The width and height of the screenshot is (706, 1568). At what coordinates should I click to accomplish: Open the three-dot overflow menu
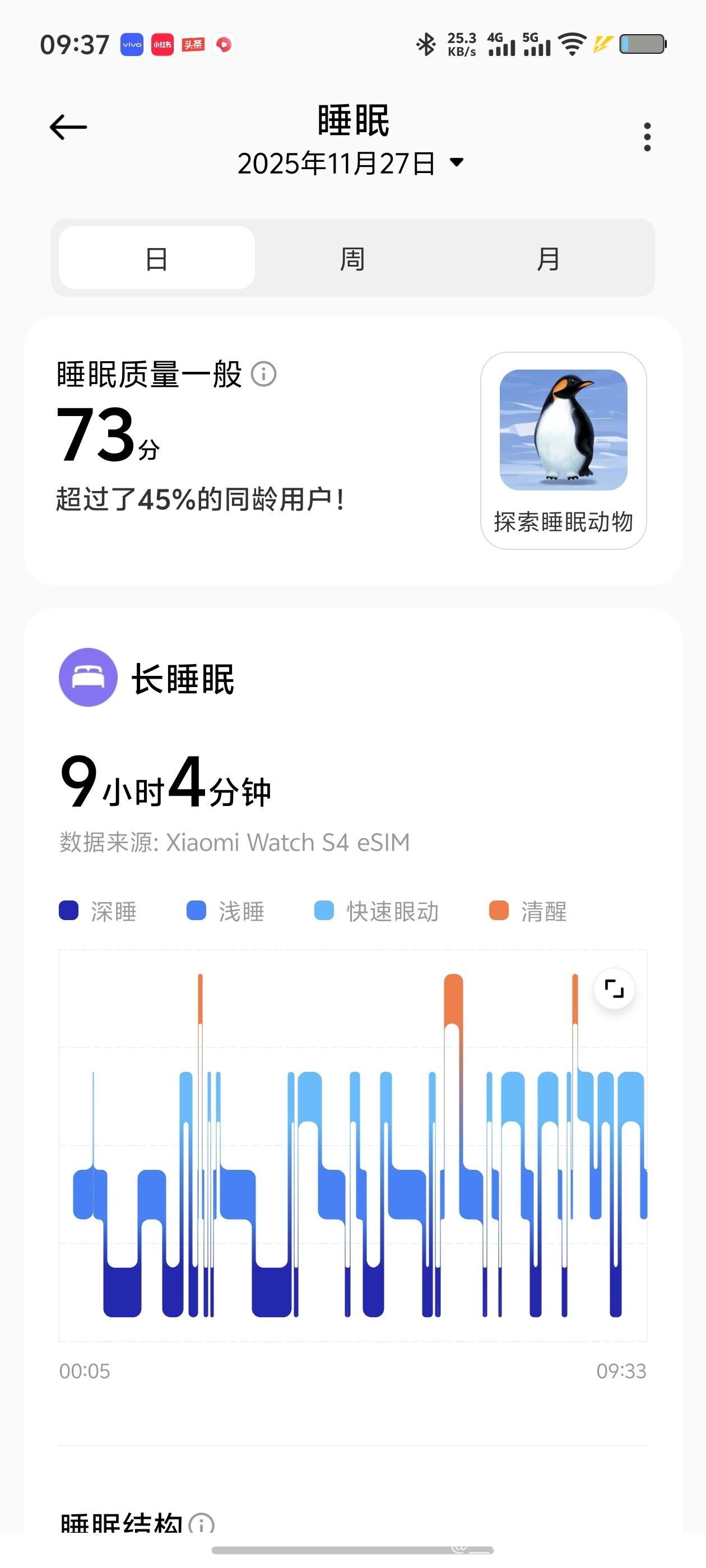pos(647,137)
